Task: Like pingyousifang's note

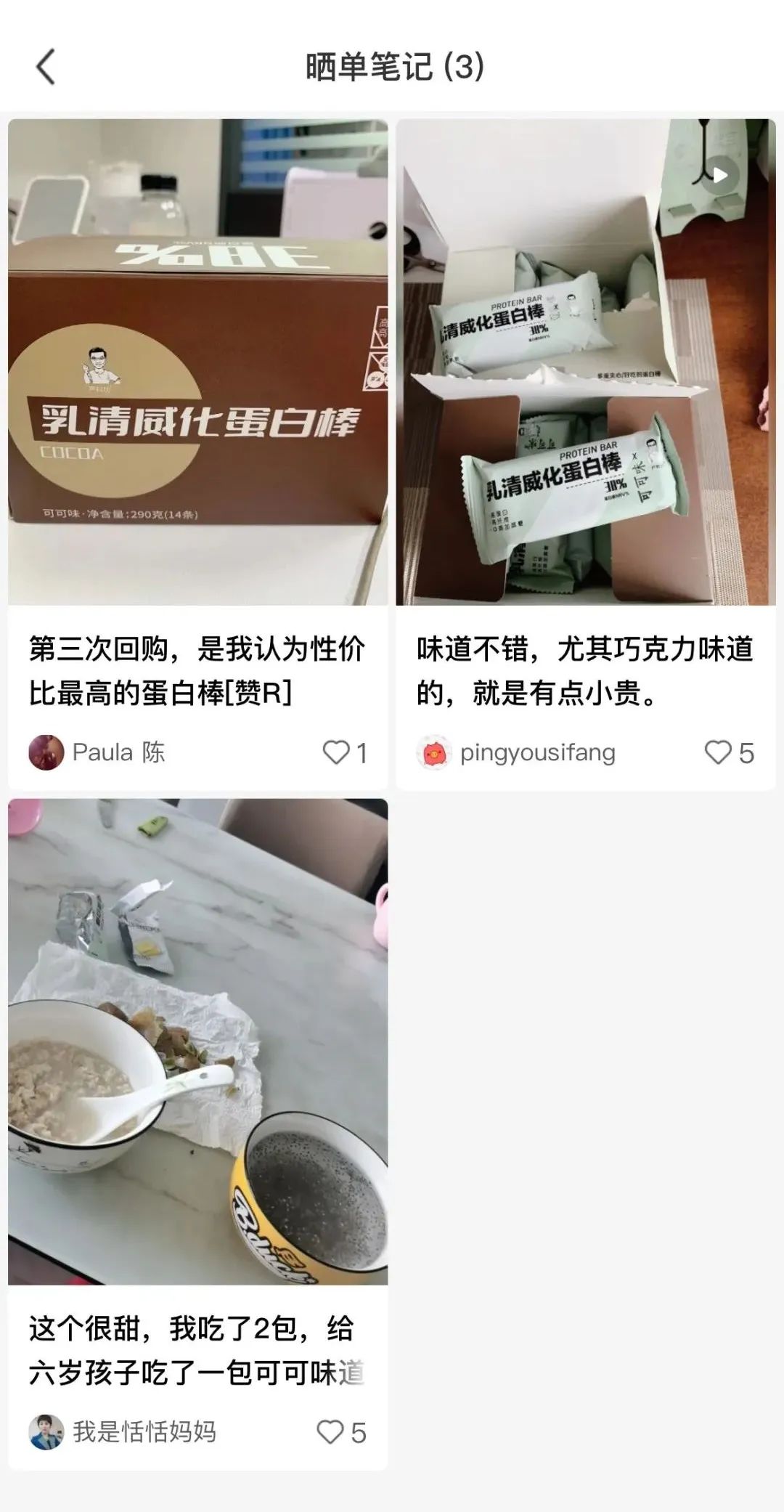Action: click(x=718, y=752)
